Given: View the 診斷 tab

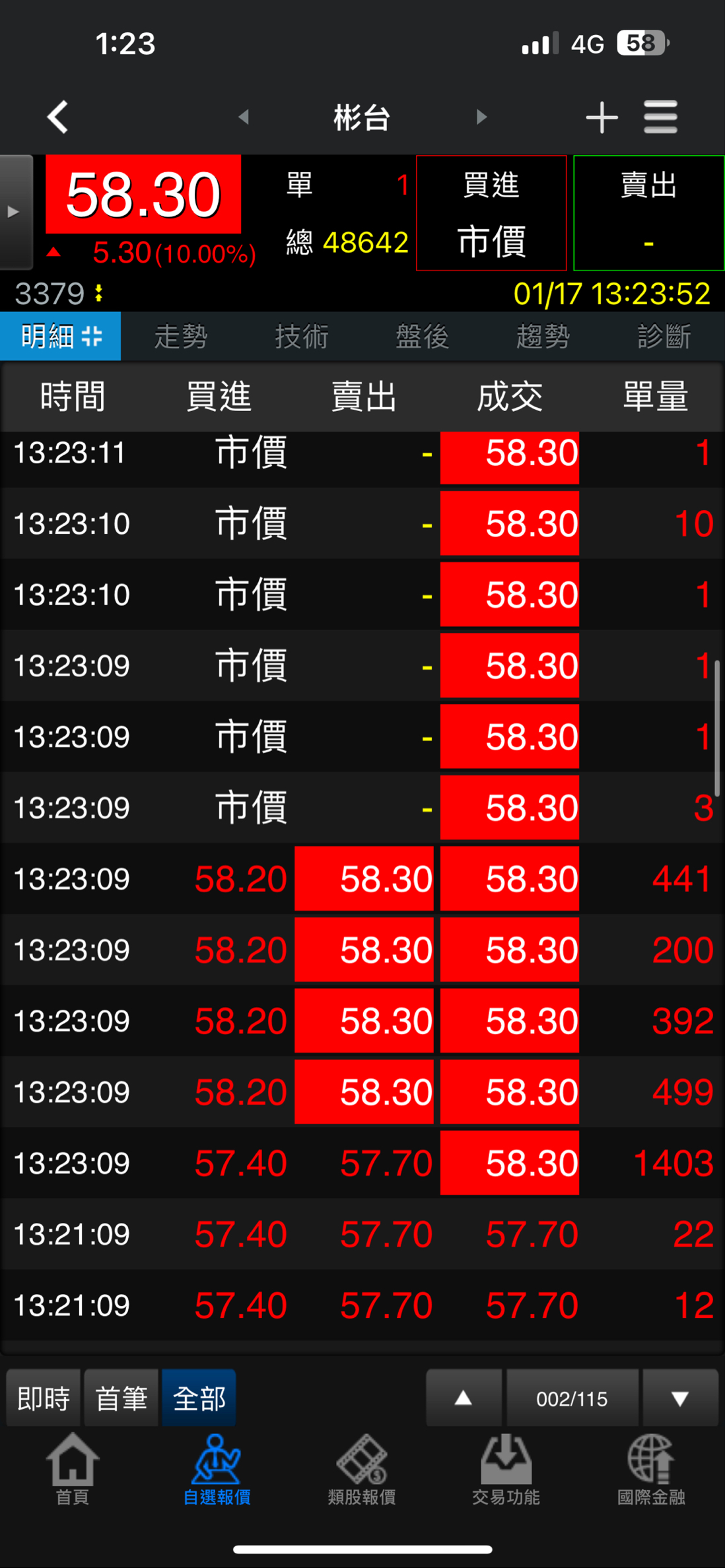Looking at the screenshot, I should click(664, 337).
